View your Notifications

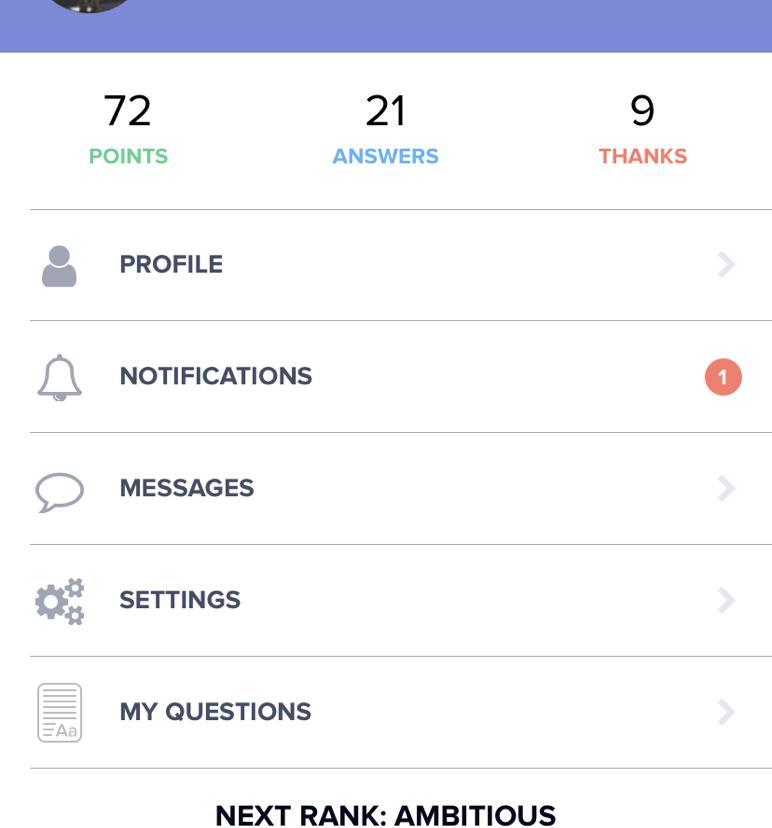215,377
